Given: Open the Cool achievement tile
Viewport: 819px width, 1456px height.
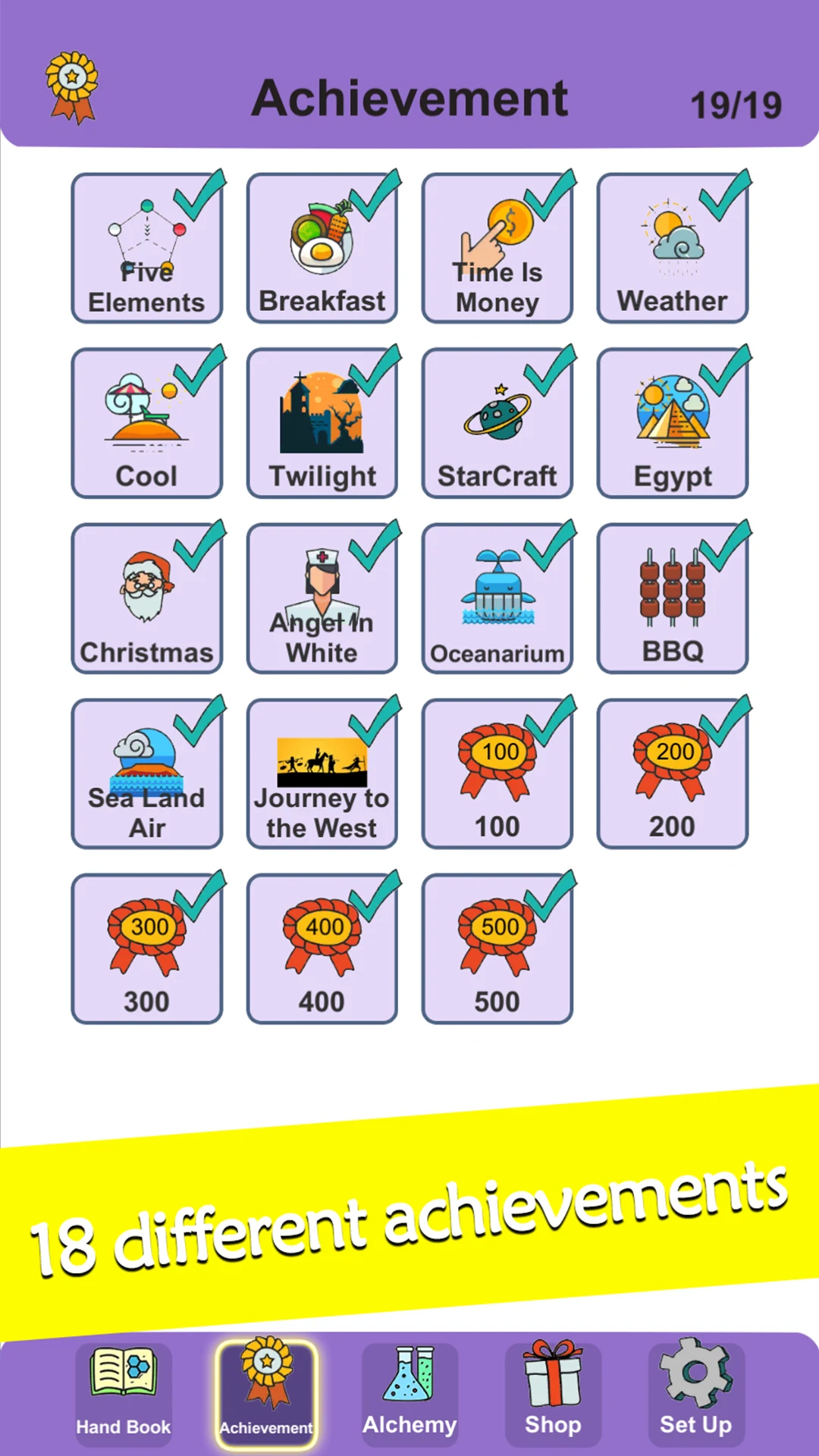Looking at the screenshot, I should [147, 423].
